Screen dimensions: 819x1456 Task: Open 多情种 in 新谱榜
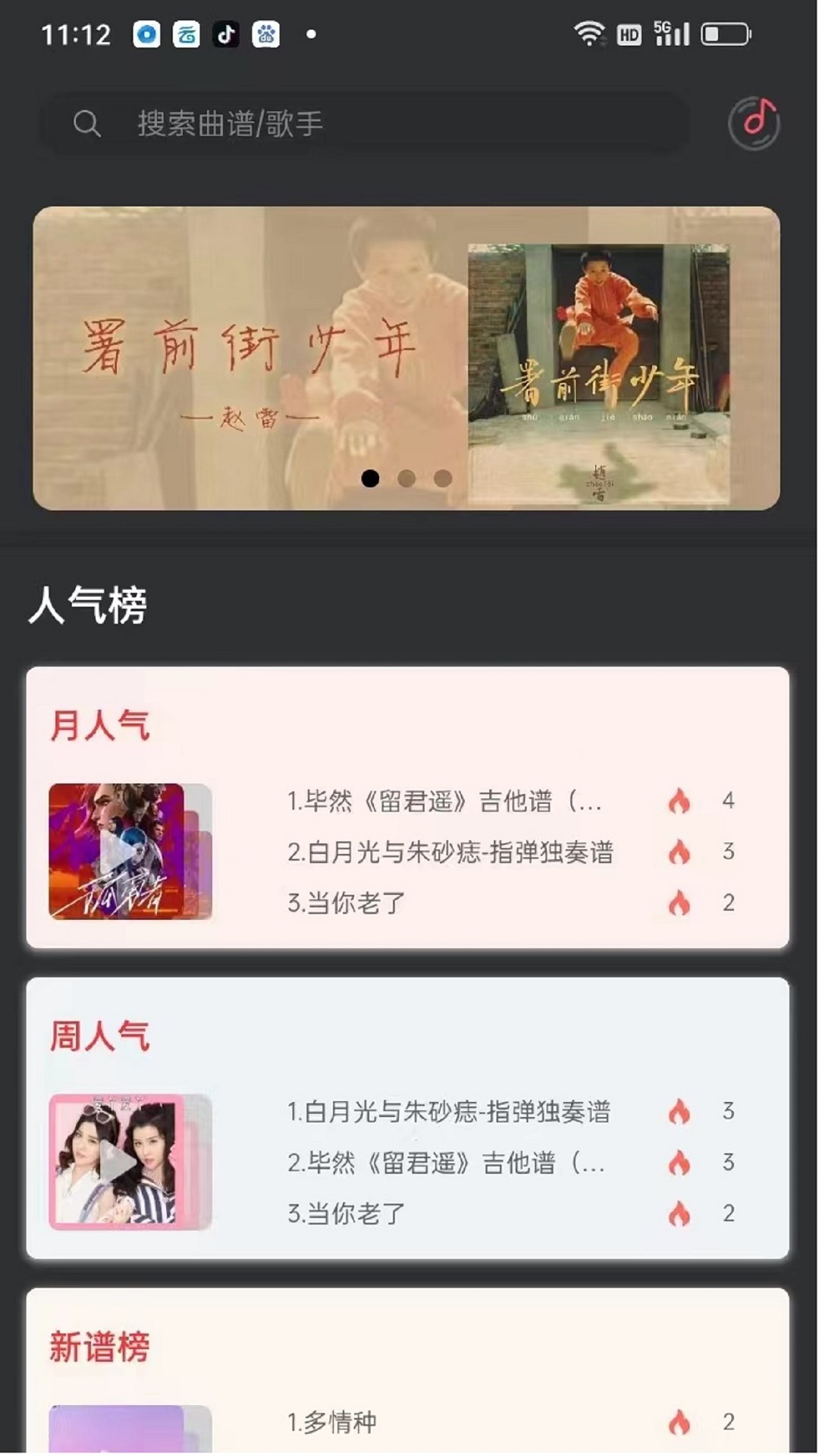click(332, 1422)
